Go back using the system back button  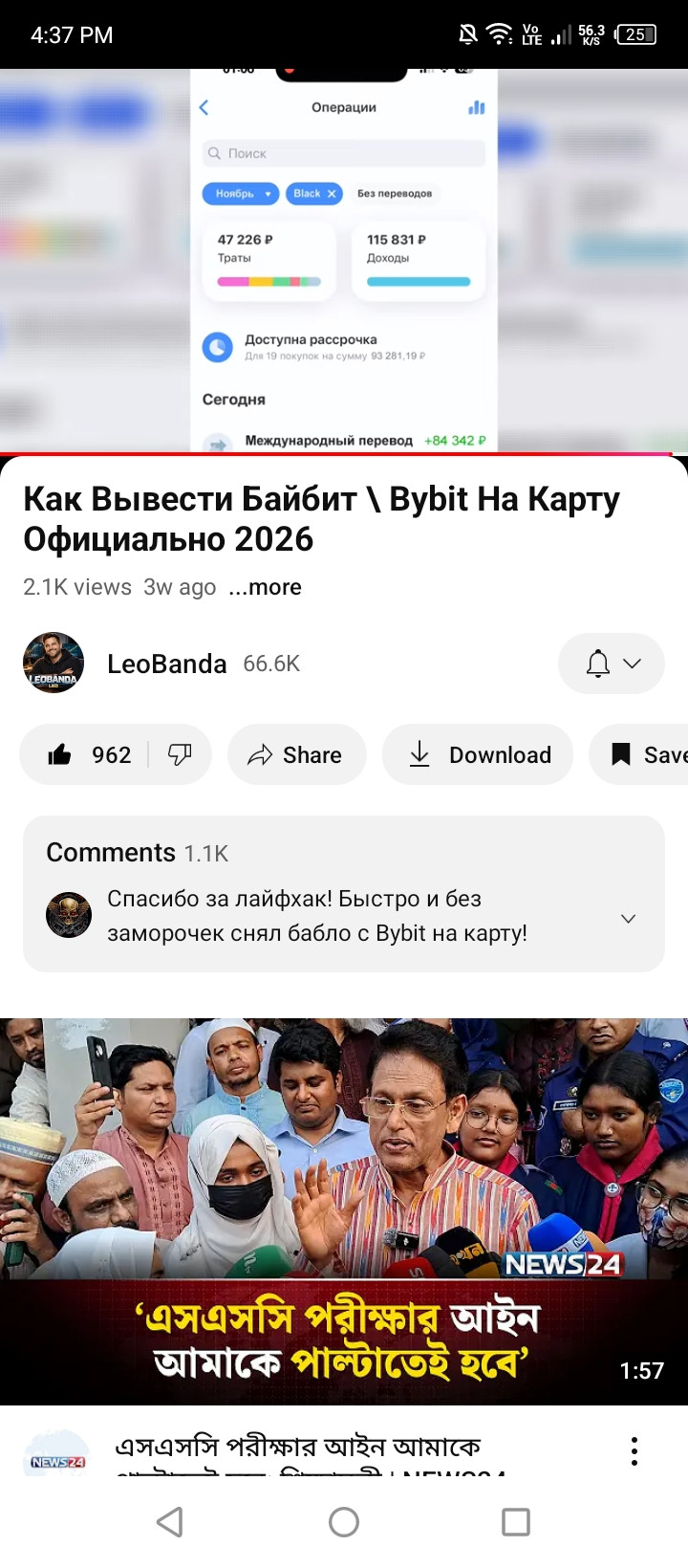pyautogui.click(x=170, y=1522)
